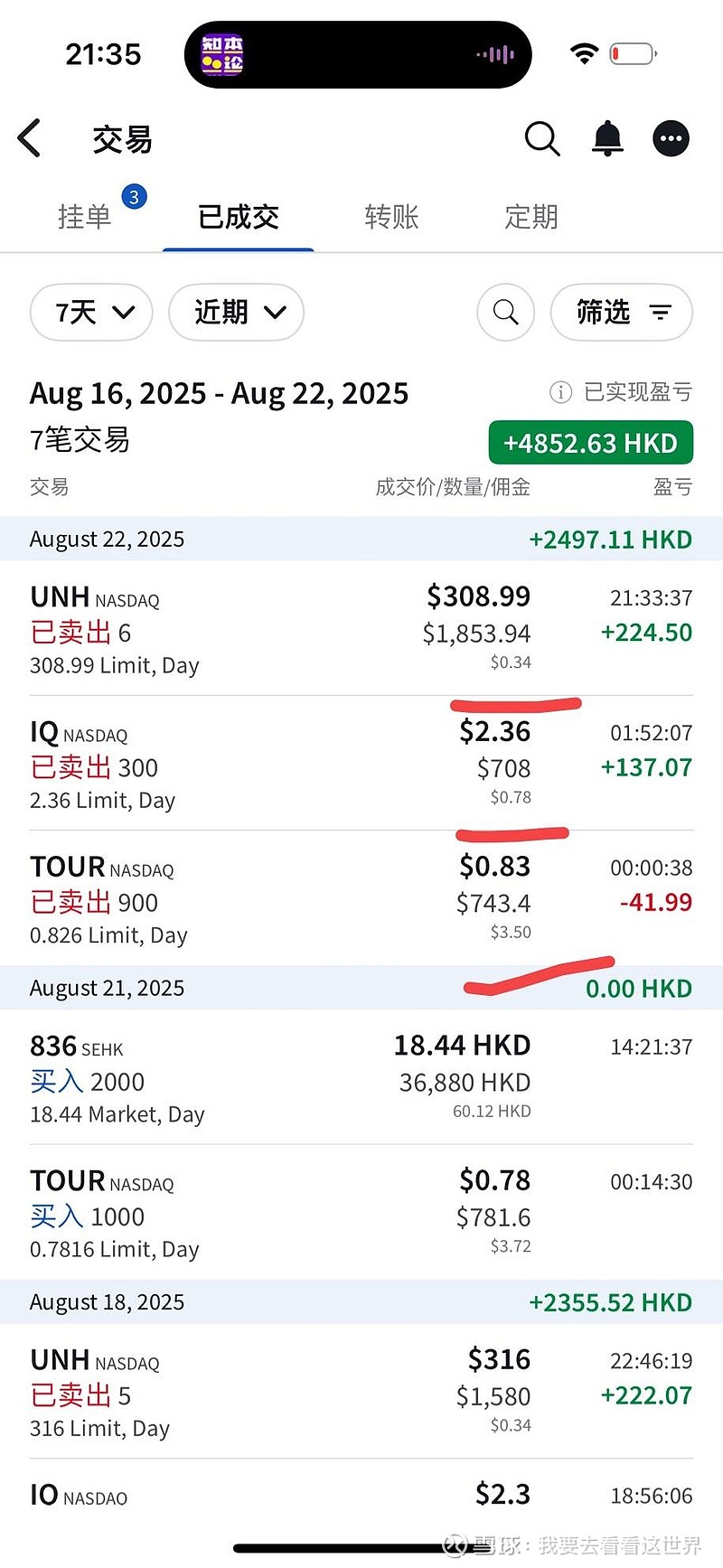Image resolution: width=723 pixels, height=1568 pixels.
Task: Switch to the 转账 tab
Action: point(391,217)
